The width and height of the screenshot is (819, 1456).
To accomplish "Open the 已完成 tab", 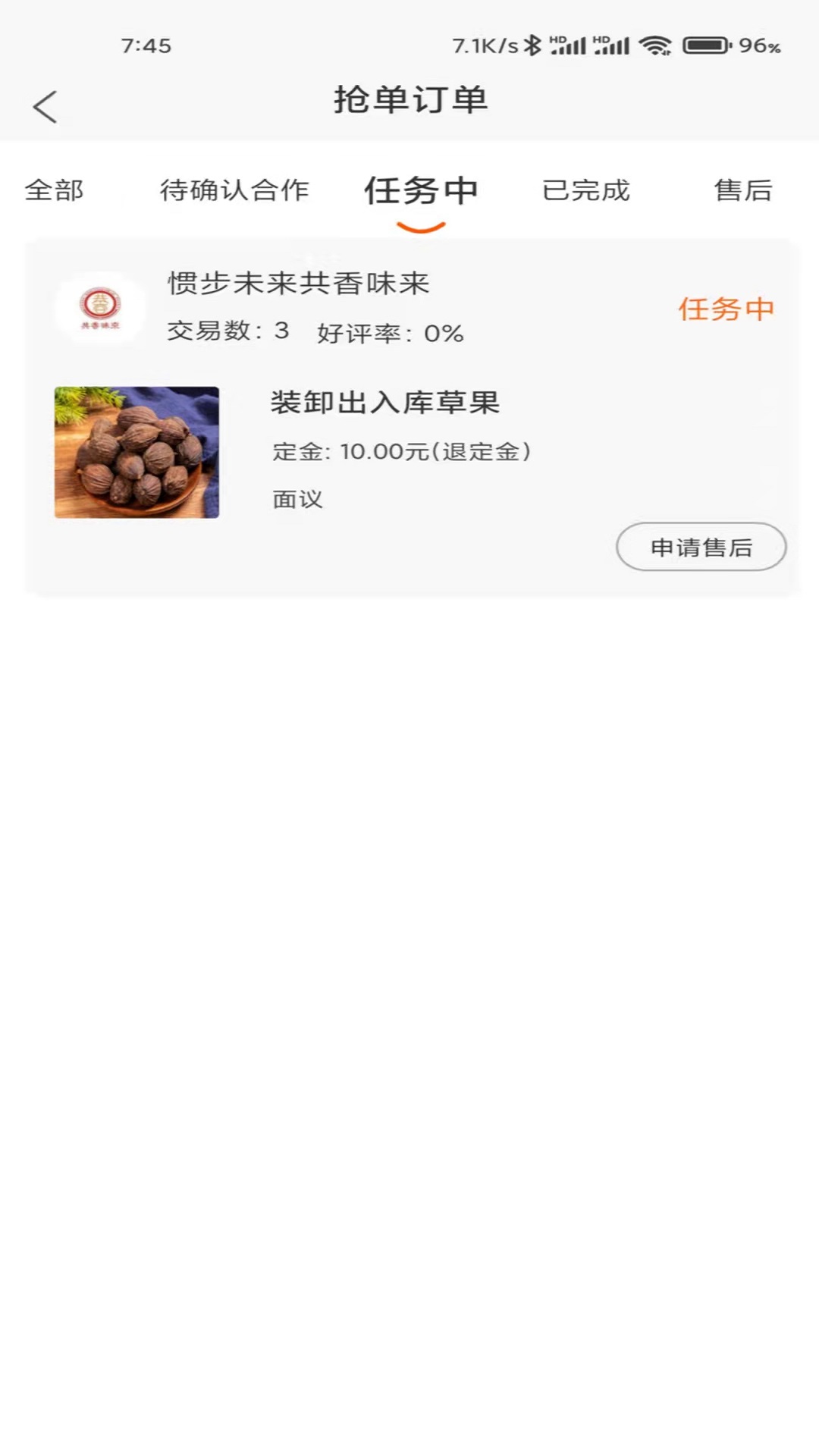I will [x=586, y=190].
